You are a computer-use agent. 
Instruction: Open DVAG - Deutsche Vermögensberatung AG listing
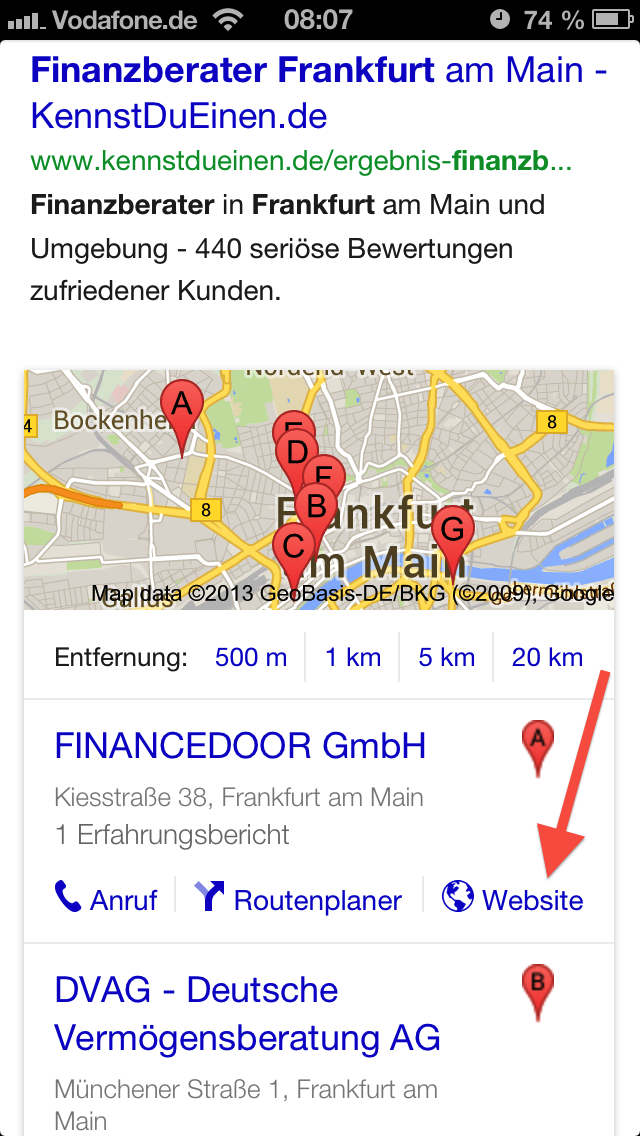[247, 1014]
